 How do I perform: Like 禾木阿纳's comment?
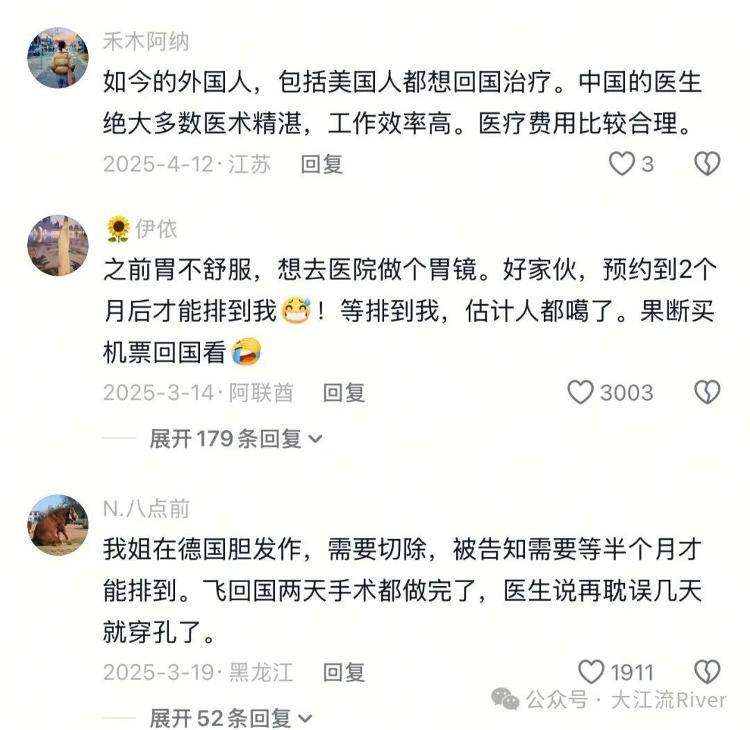coord(621,164)
